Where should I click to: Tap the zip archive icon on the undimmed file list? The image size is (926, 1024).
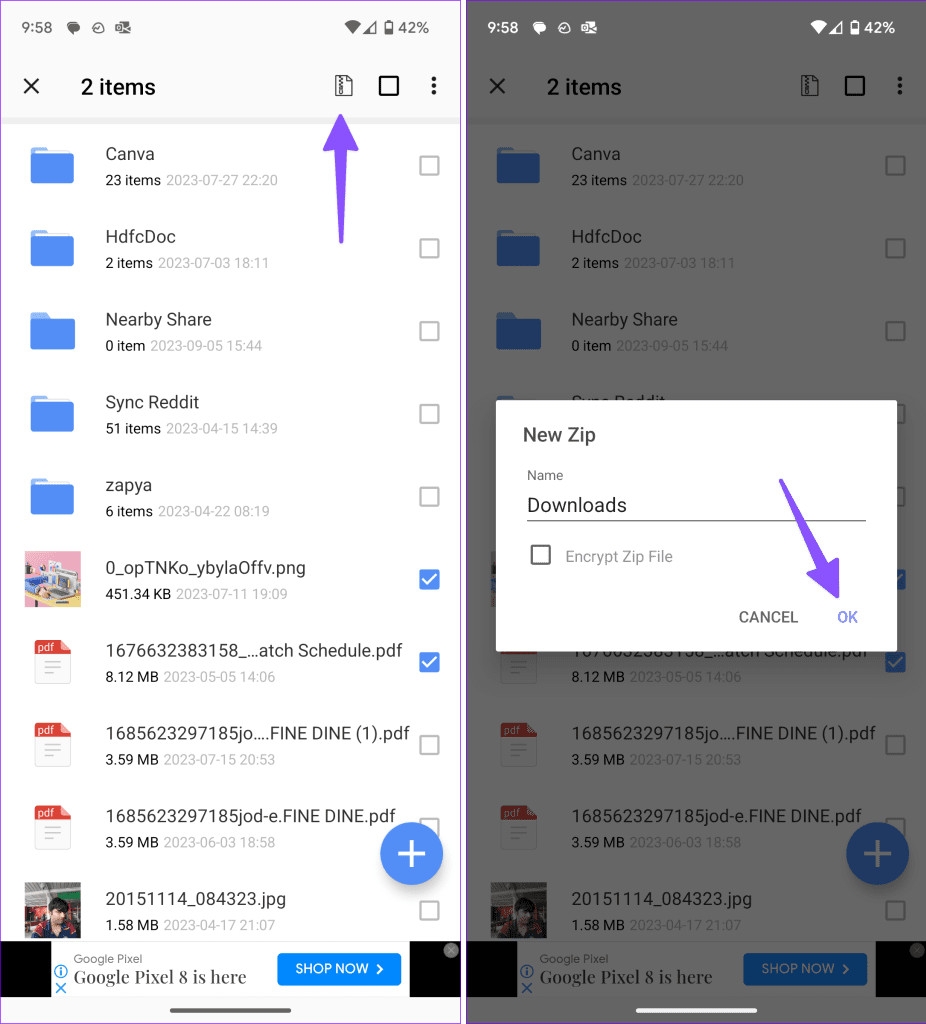(343, 86)
